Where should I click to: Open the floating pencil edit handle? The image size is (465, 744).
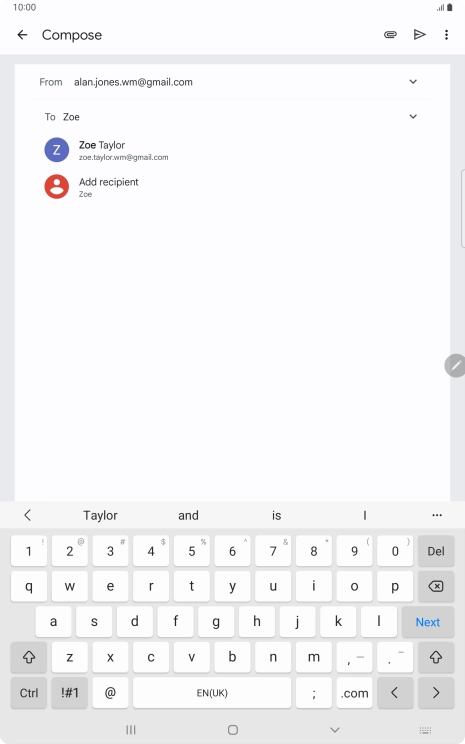(x=456, y=366)
